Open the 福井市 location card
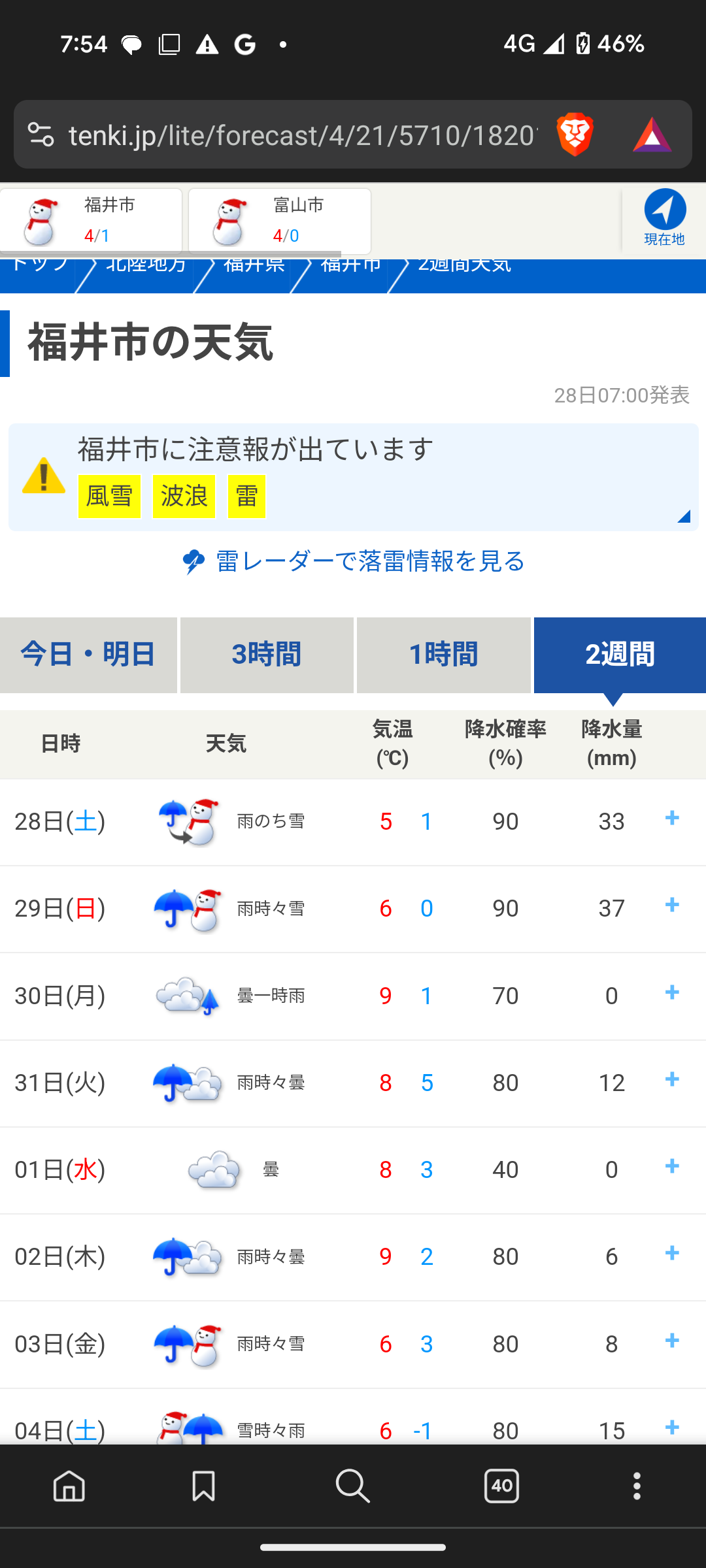706x1568 pixels. point(91,221)
